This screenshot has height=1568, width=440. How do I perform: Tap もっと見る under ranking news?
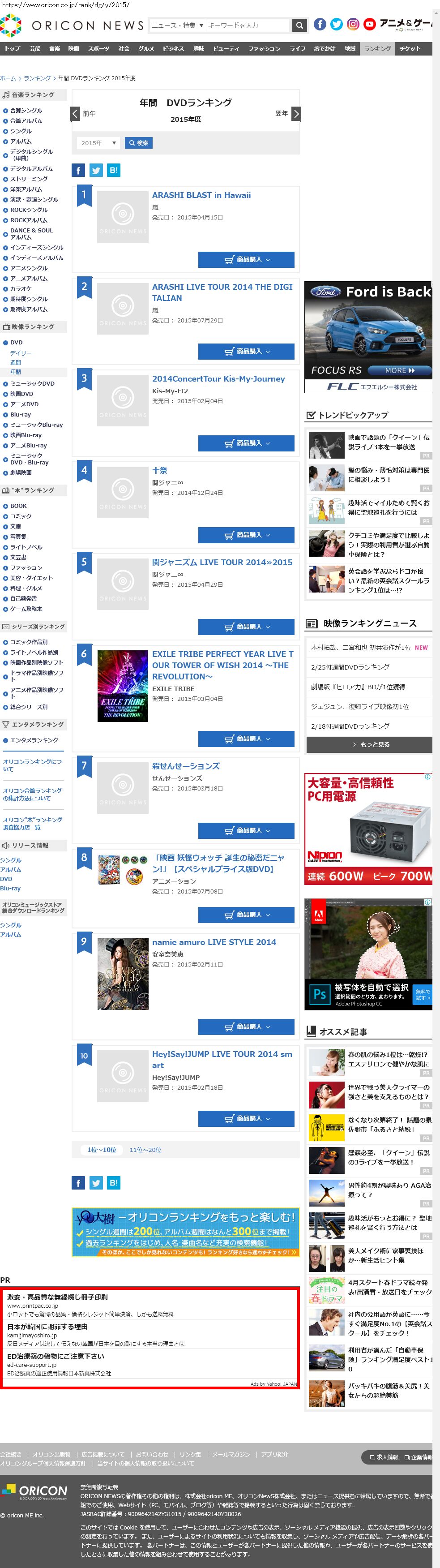click(369, 744)
